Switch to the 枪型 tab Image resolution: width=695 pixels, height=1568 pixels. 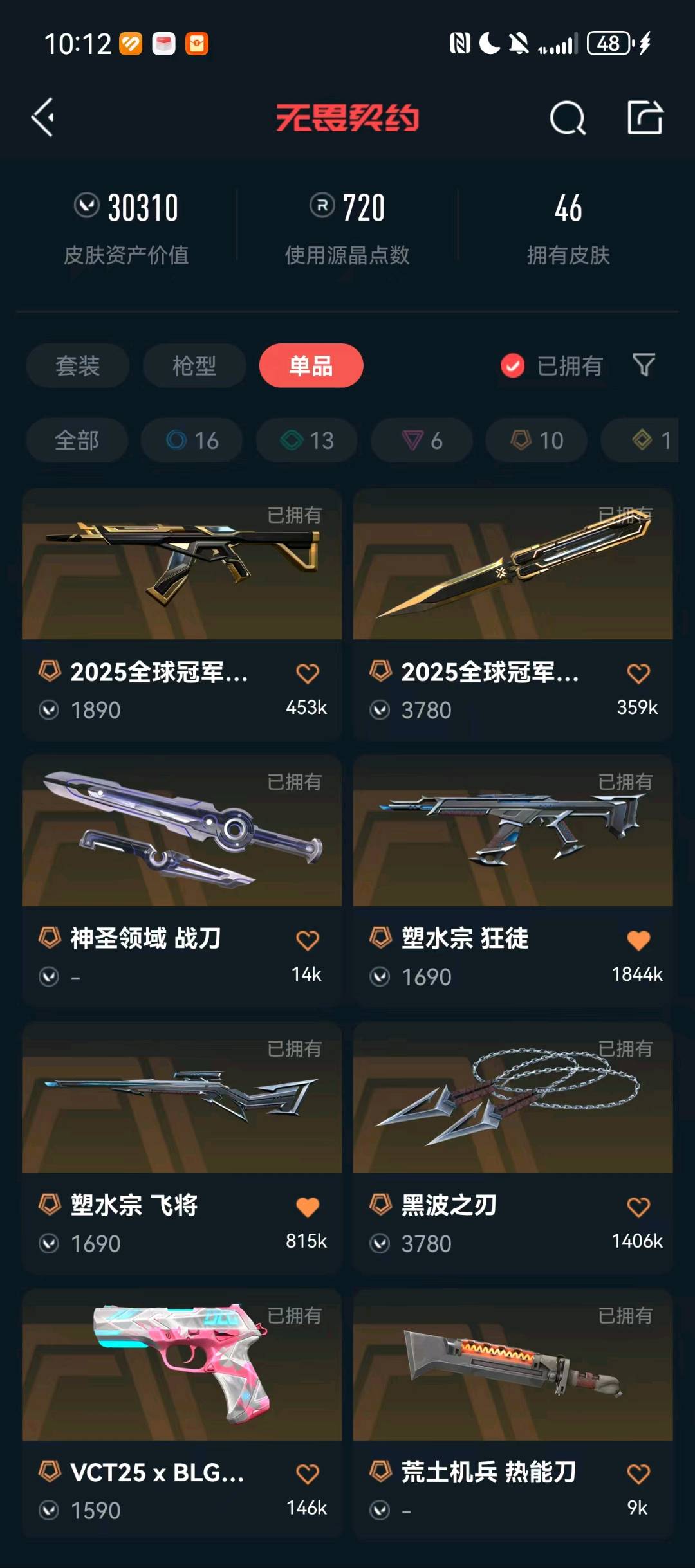tap(194, 366)
